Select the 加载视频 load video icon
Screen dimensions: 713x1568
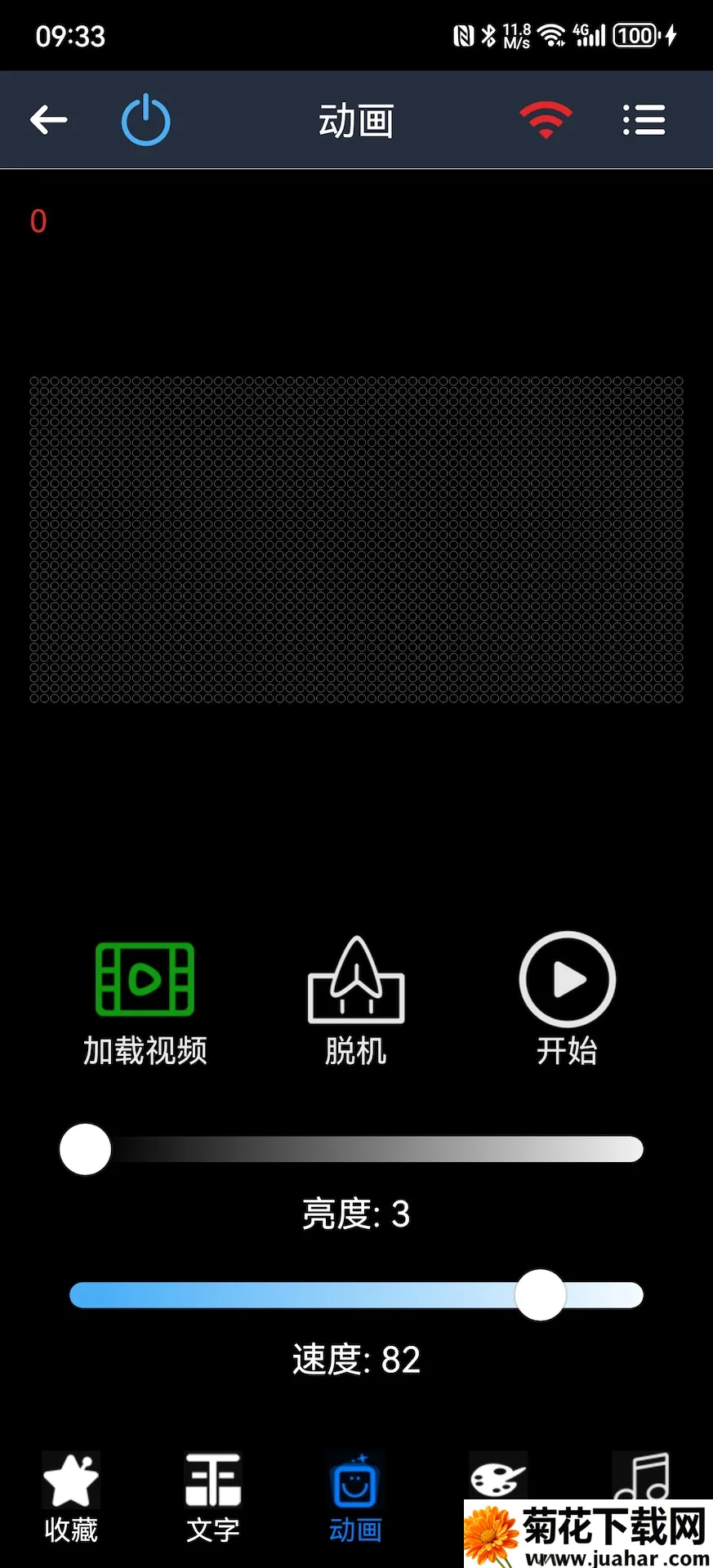click(x=145, y=982)
